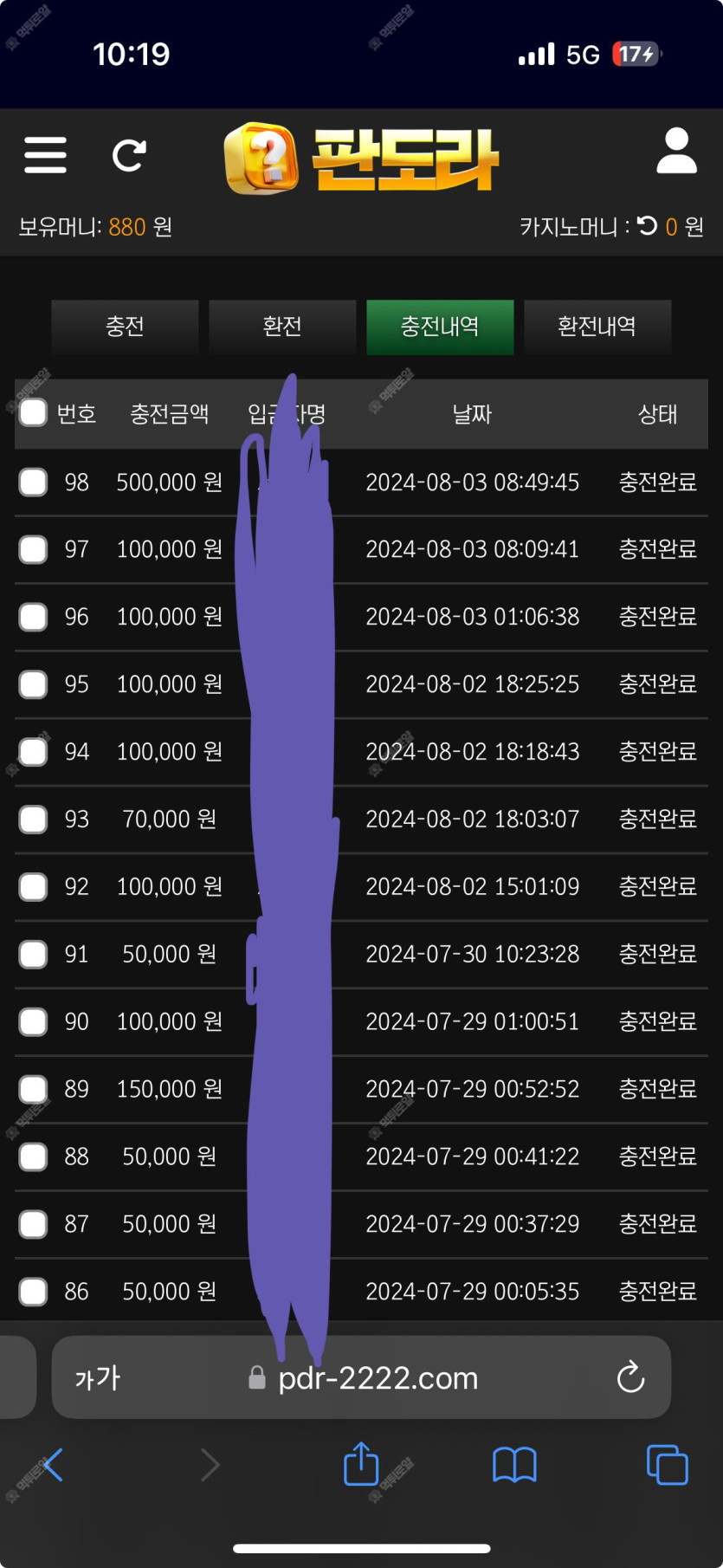Image resolution: width=723 pixels, height=1568 pixels.
Task: Switch to the 환전 tab
Action: pyautogui.click(x=282, y=327)
